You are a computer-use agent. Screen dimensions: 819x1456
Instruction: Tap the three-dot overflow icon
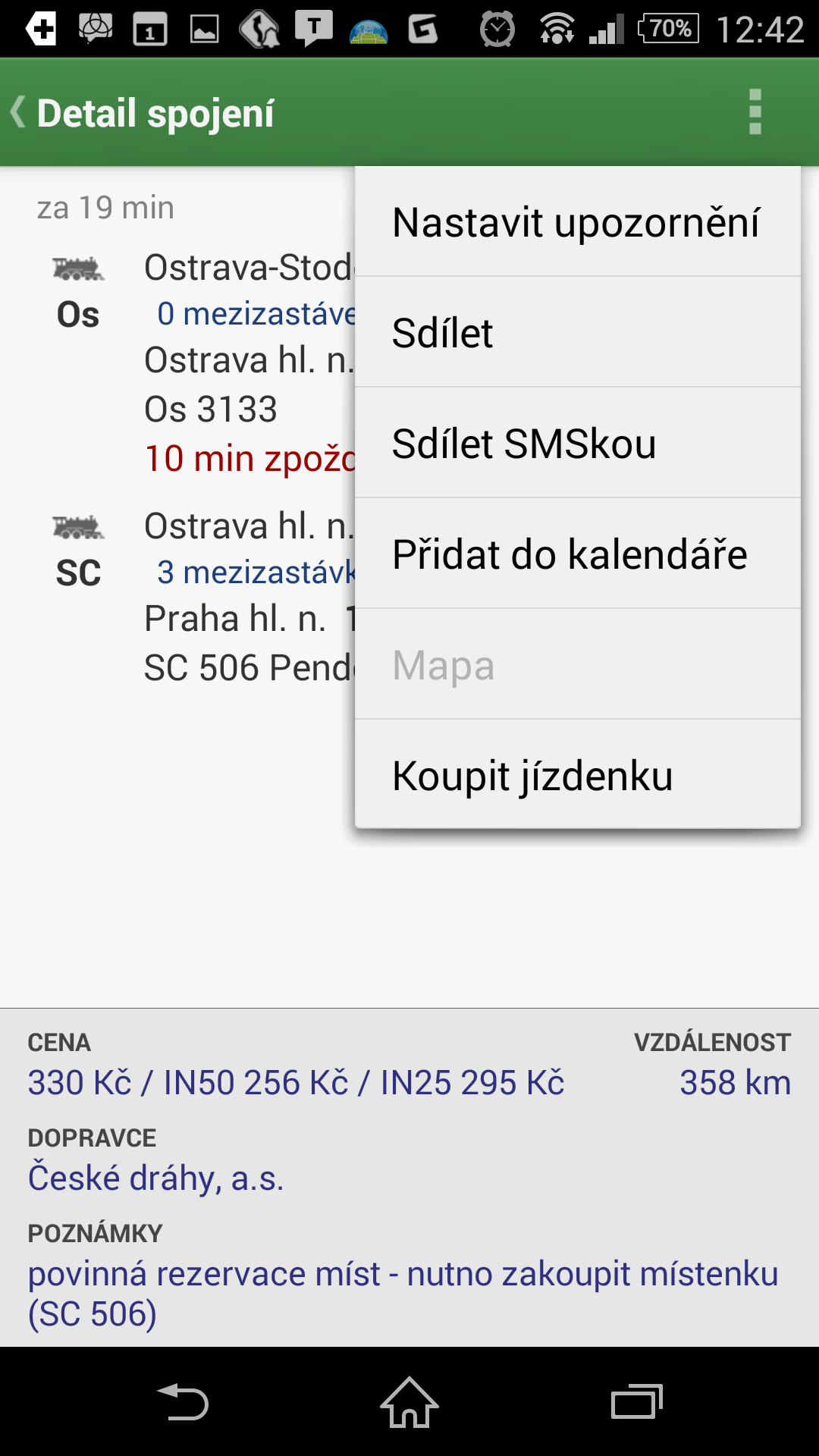click(755, 112)
